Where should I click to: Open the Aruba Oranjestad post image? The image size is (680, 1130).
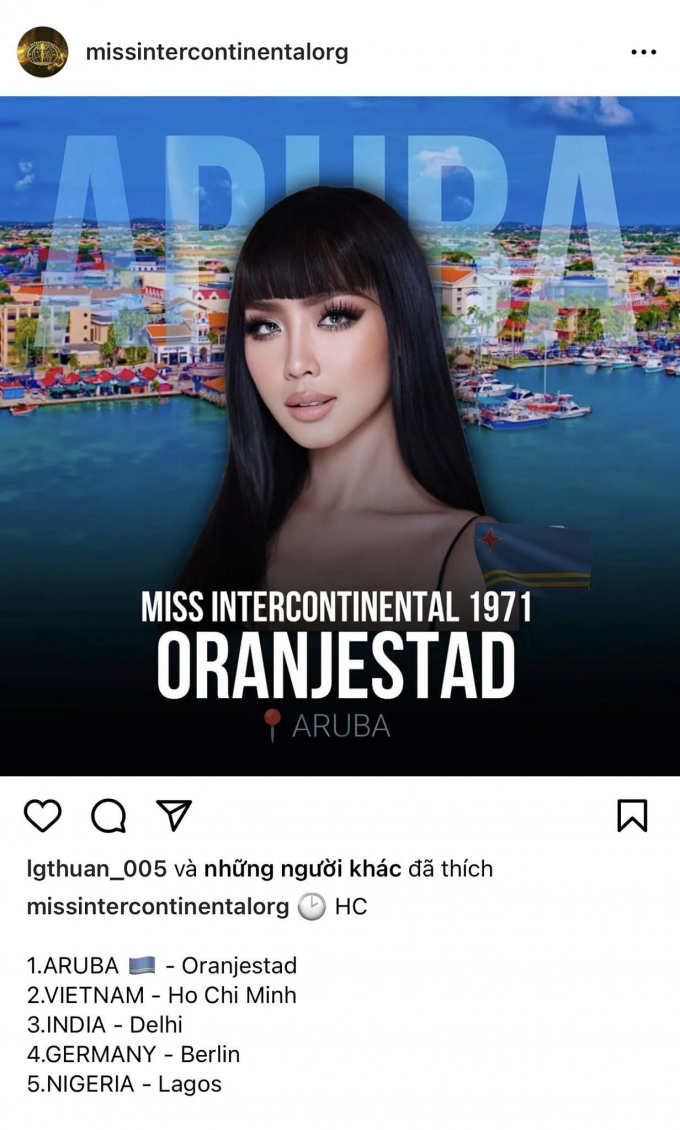click(x=340, y=436)
